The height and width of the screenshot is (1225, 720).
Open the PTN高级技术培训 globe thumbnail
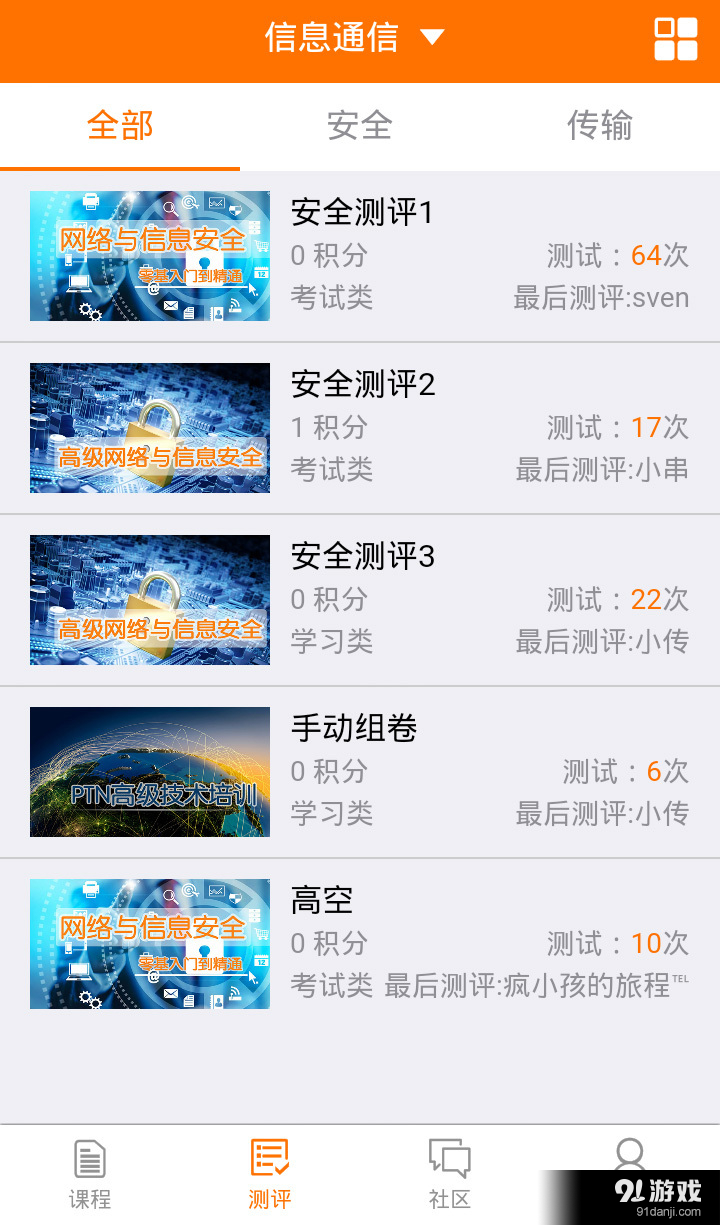[x=149, y=771]
